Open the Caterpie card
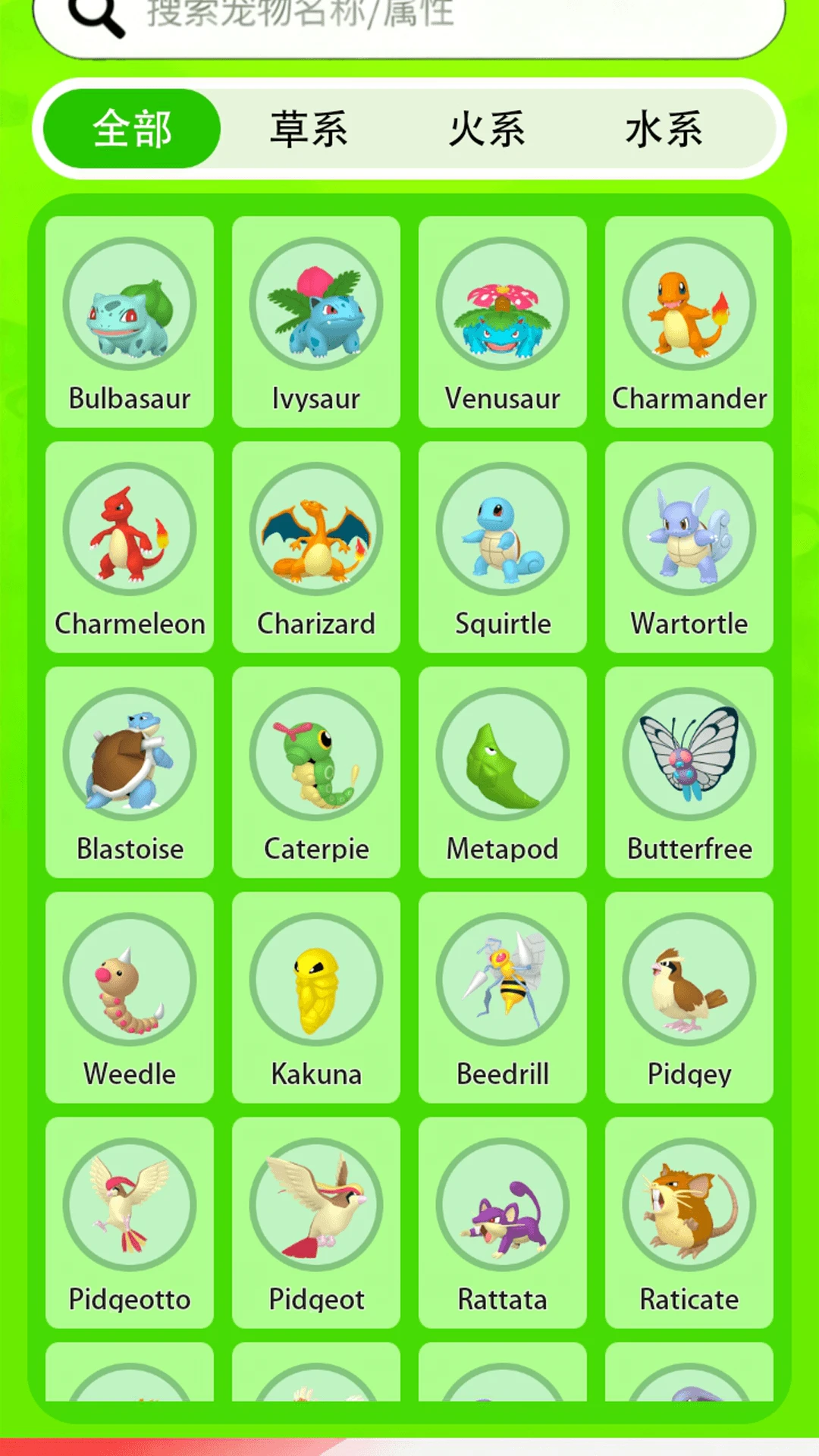The height and width of the screenshot is (1456, 819). tap(316, 772)
